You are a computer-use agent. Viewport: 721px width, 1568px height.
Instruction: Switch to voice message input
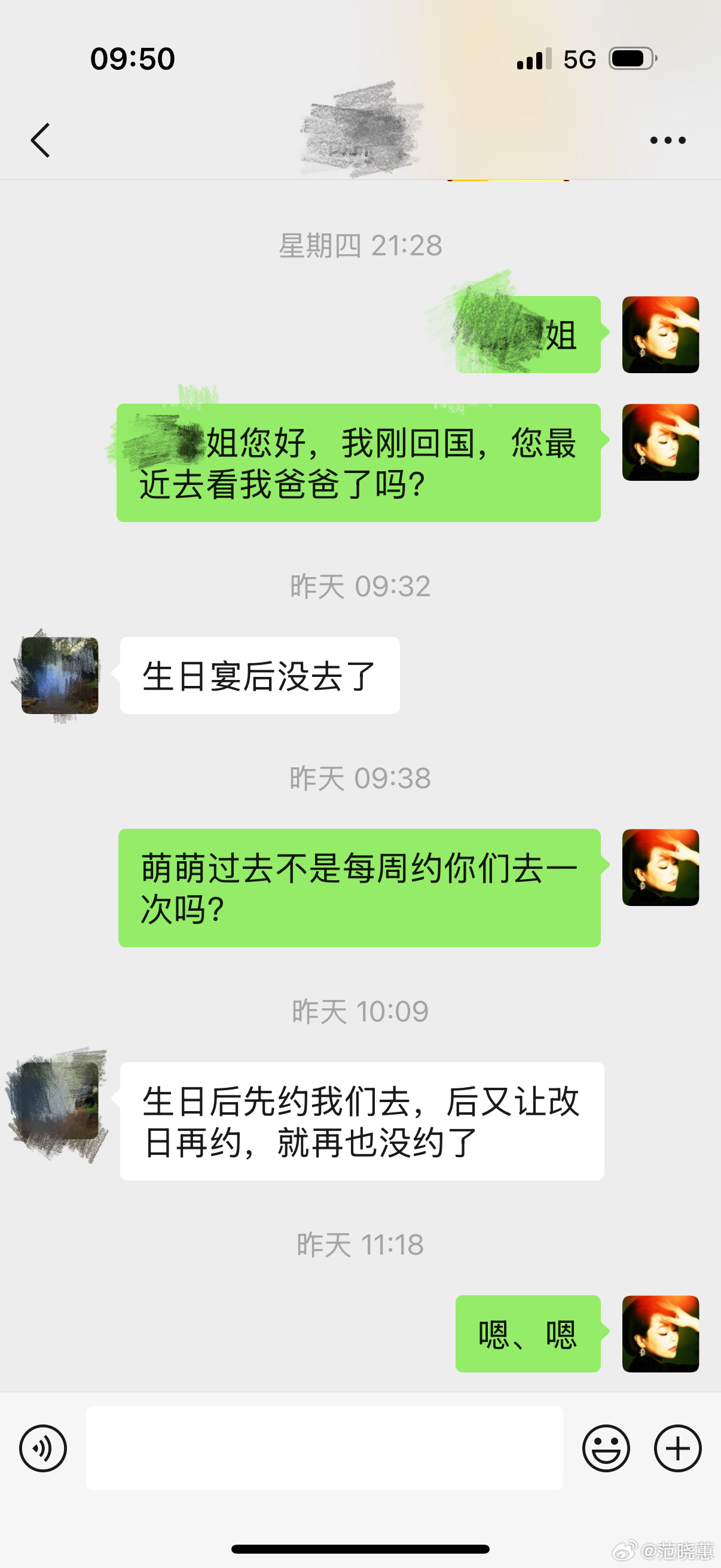click(42, 1448)
